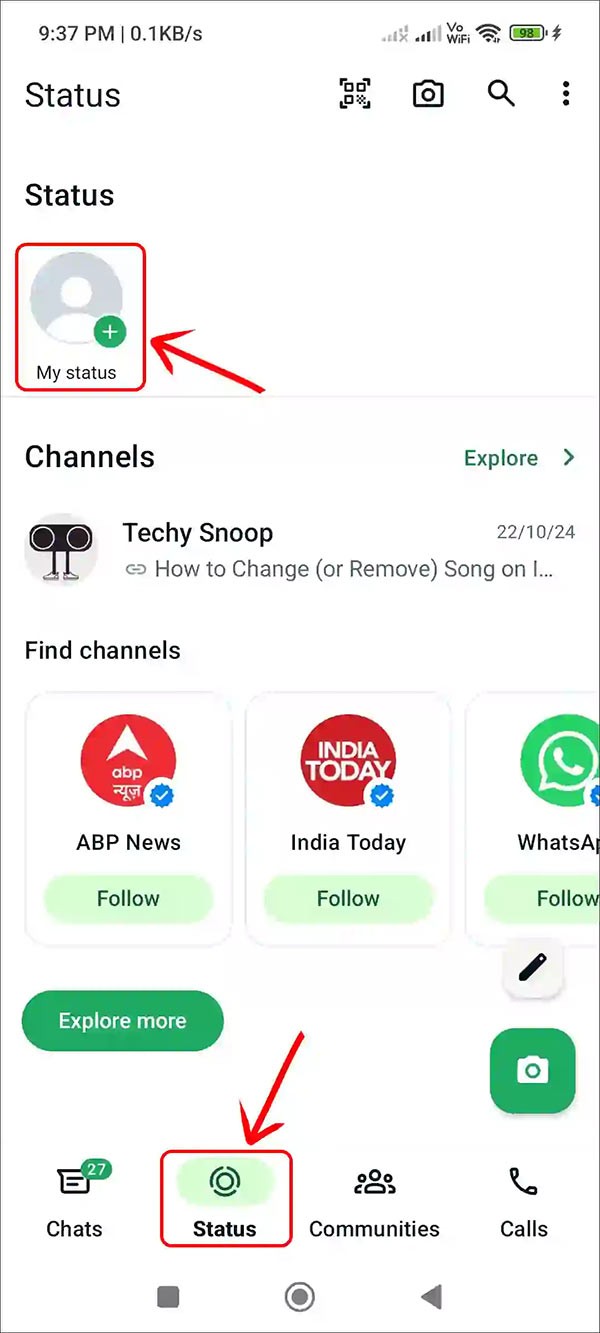This screenshot has width=600, height=1333.
Task: Search statuses with the magnifier icon
Action: tap(501, 94)
